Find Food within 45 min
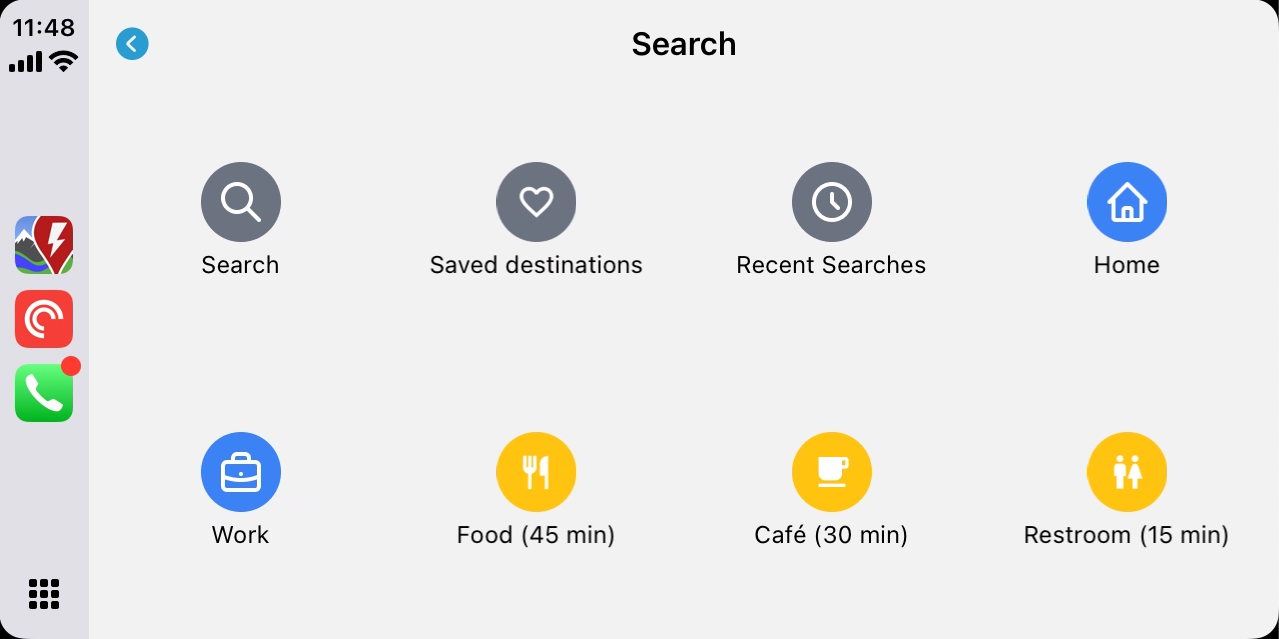This screenshot has height=639, width=1279. coord(536,472)
